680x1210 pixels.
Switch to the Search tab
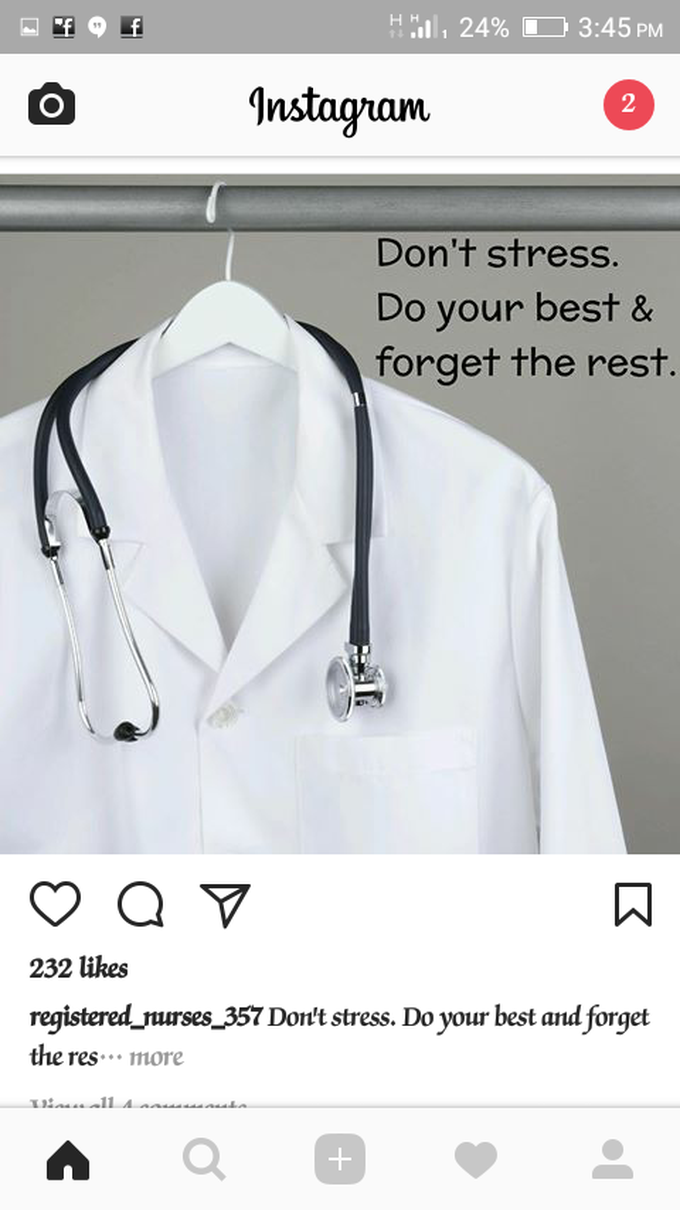coord(204,1160)
